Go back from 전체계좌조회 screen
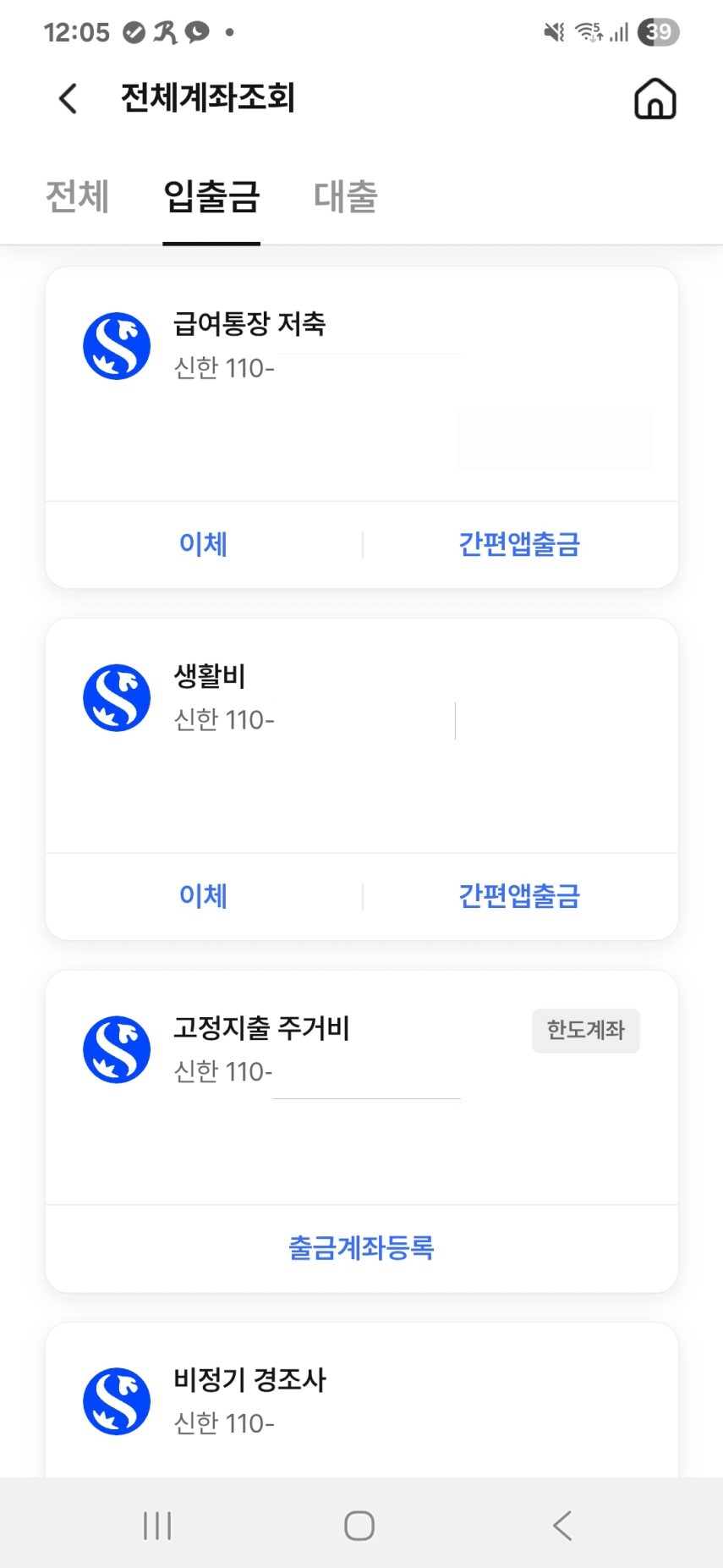Viewport: 723px width, 1568px height. pos(68,98)
